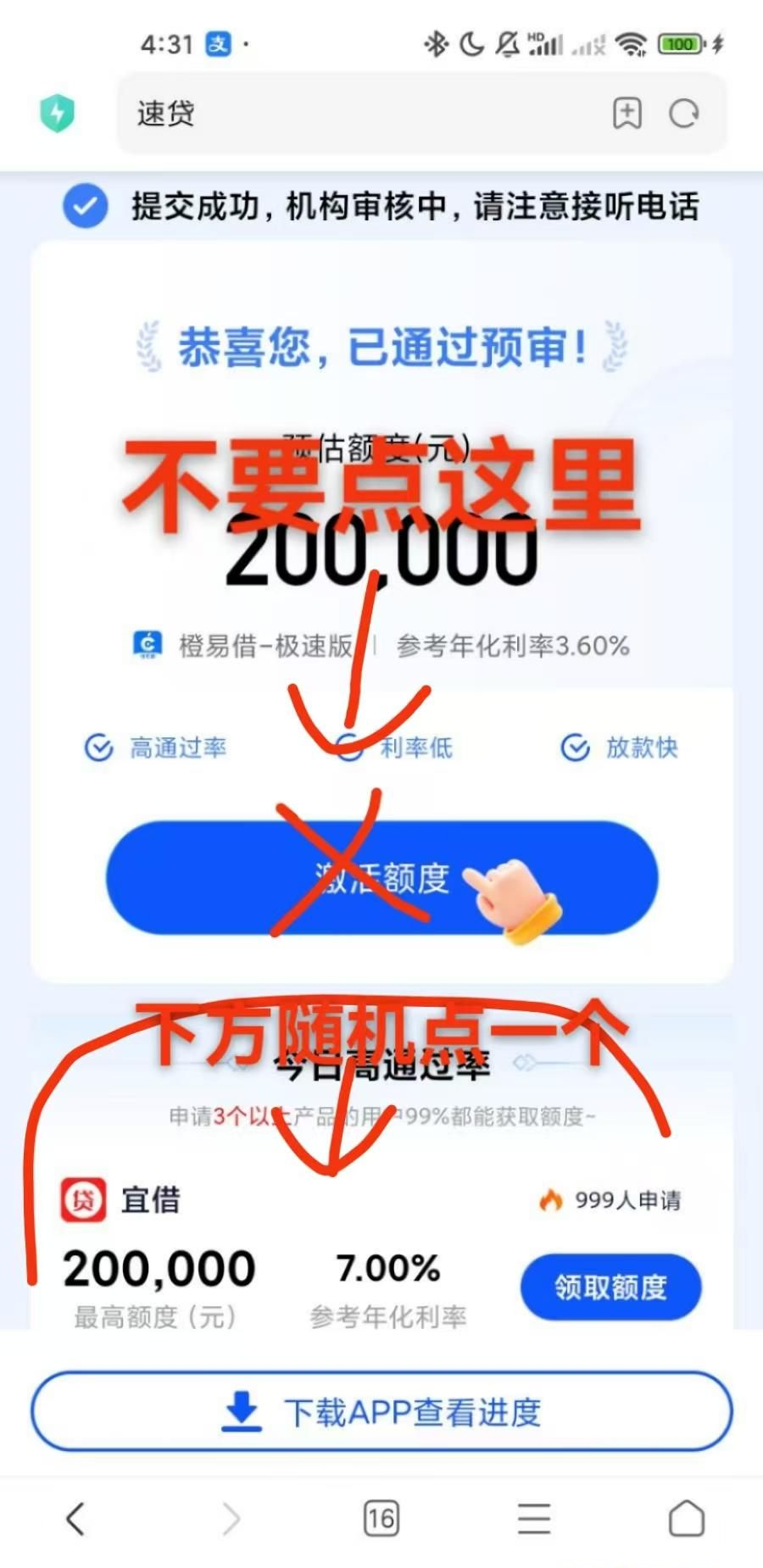The width and height of the screenshot is (763, 1568).
Task: Claim 宜借 quota via 领取额度
Action: pyautogui.click(x=610, y=1287)
